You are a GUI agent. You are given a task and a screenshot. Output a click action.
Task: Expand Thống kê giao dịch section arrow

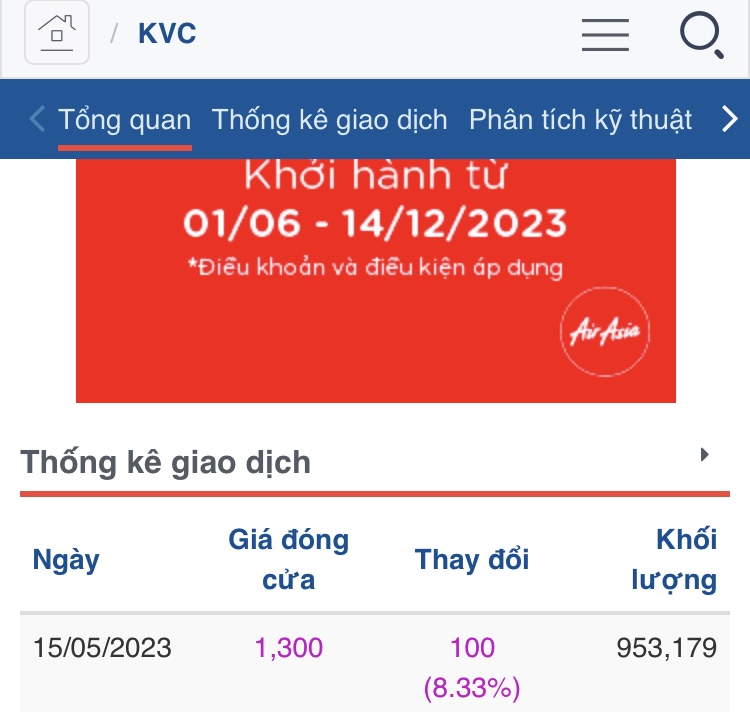(705, 455)
